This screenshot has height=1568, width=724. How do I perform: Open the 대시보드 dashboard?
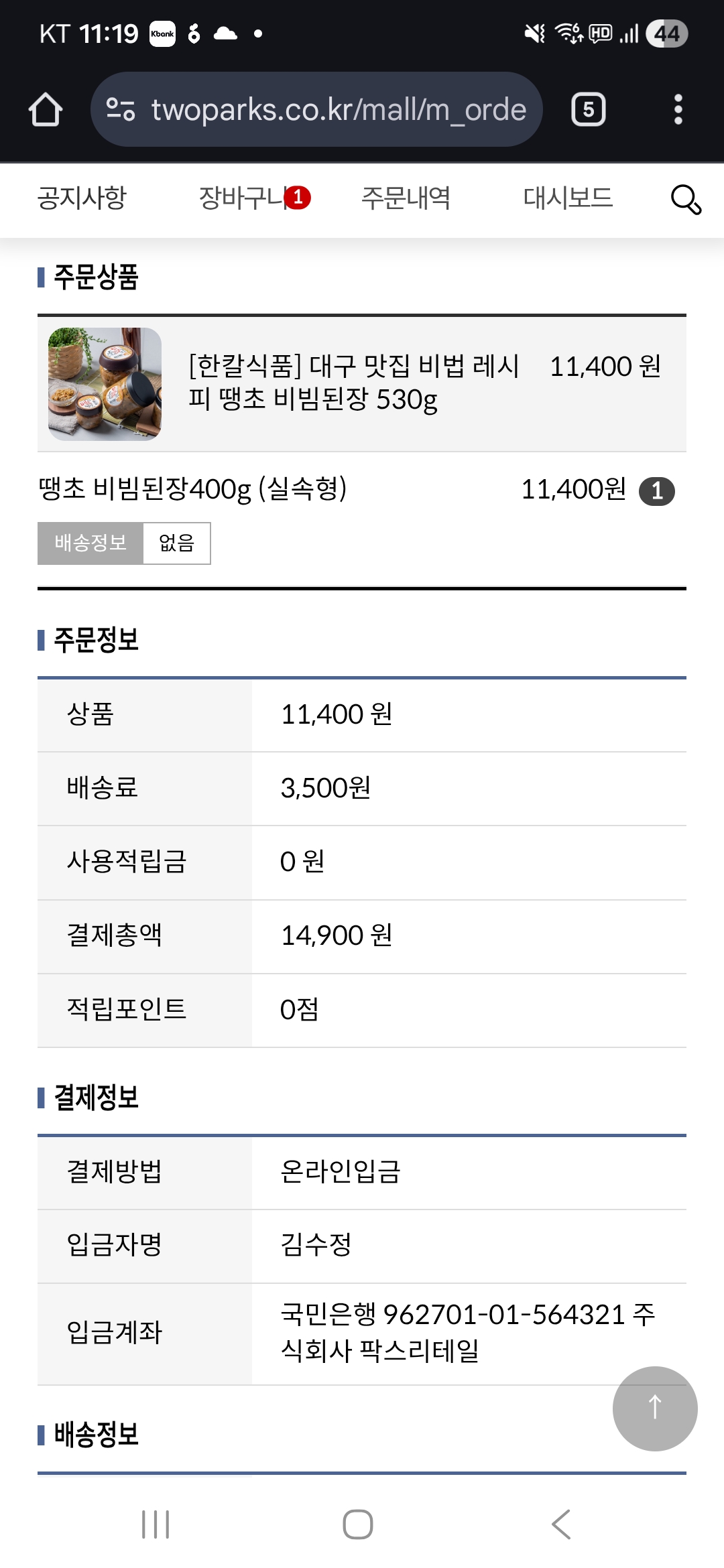coord(568,198)
